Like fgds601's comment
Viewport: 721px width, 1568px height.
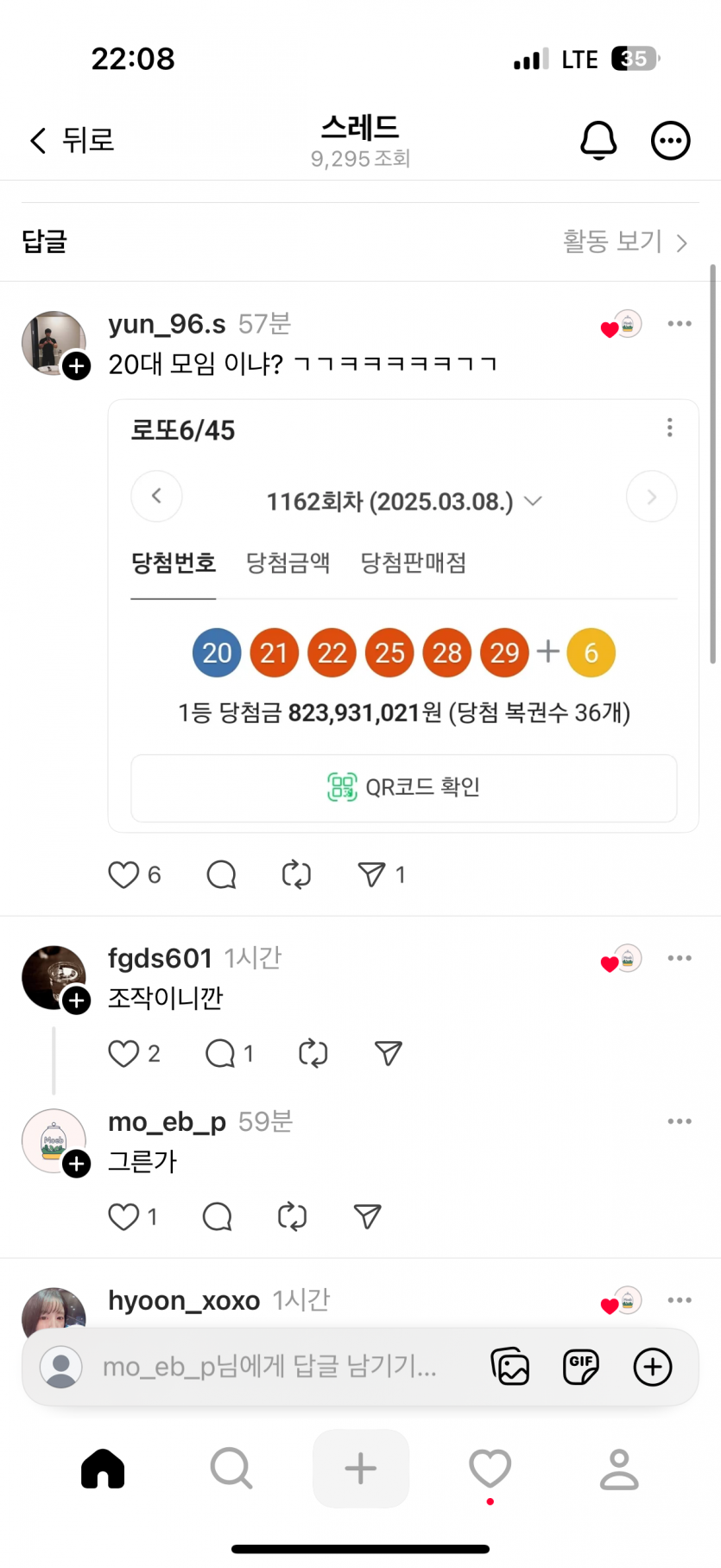123,1053
